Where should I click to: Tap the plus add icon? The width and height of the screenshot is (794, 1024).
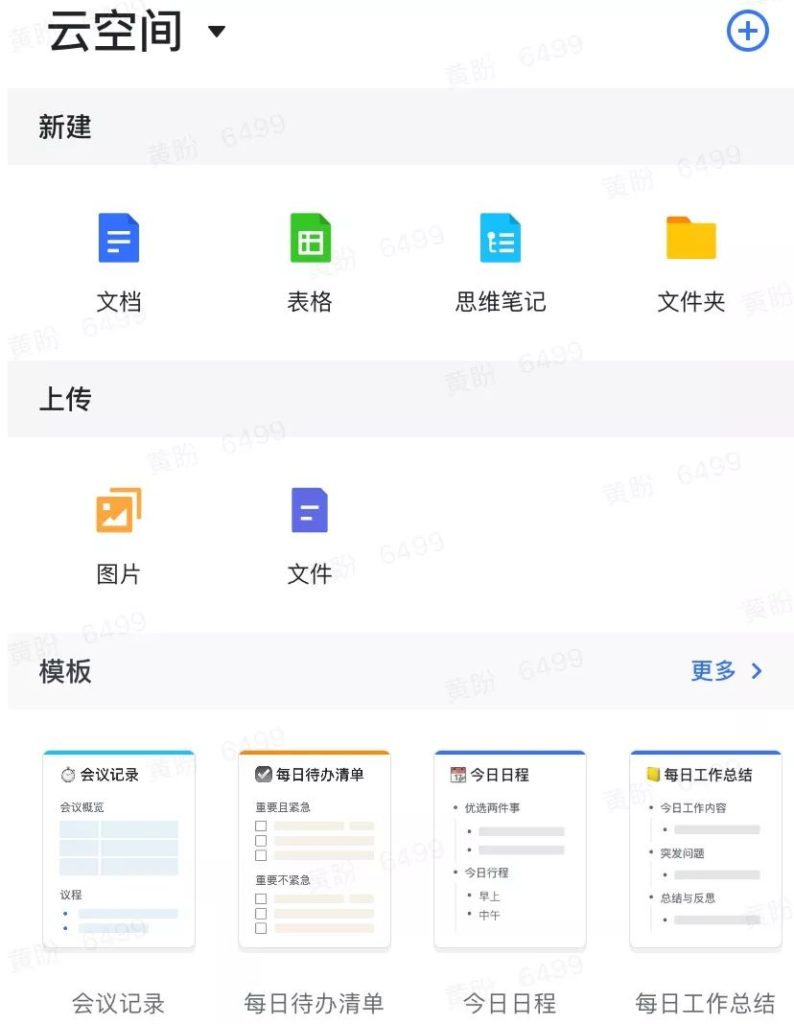pos(747,31)
